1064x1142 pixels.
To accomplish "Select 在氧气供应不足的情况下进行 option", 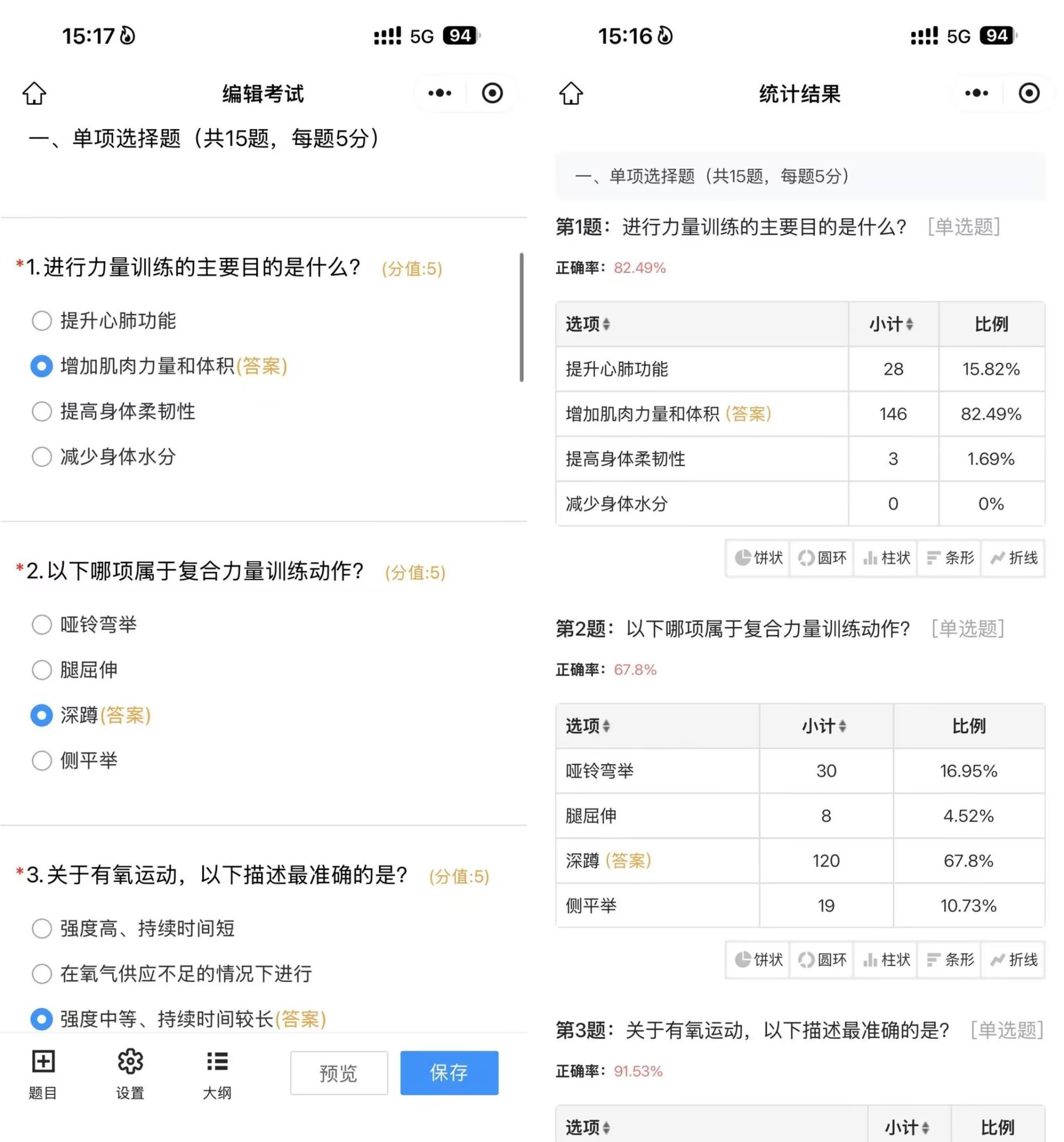I will [42, 974].
